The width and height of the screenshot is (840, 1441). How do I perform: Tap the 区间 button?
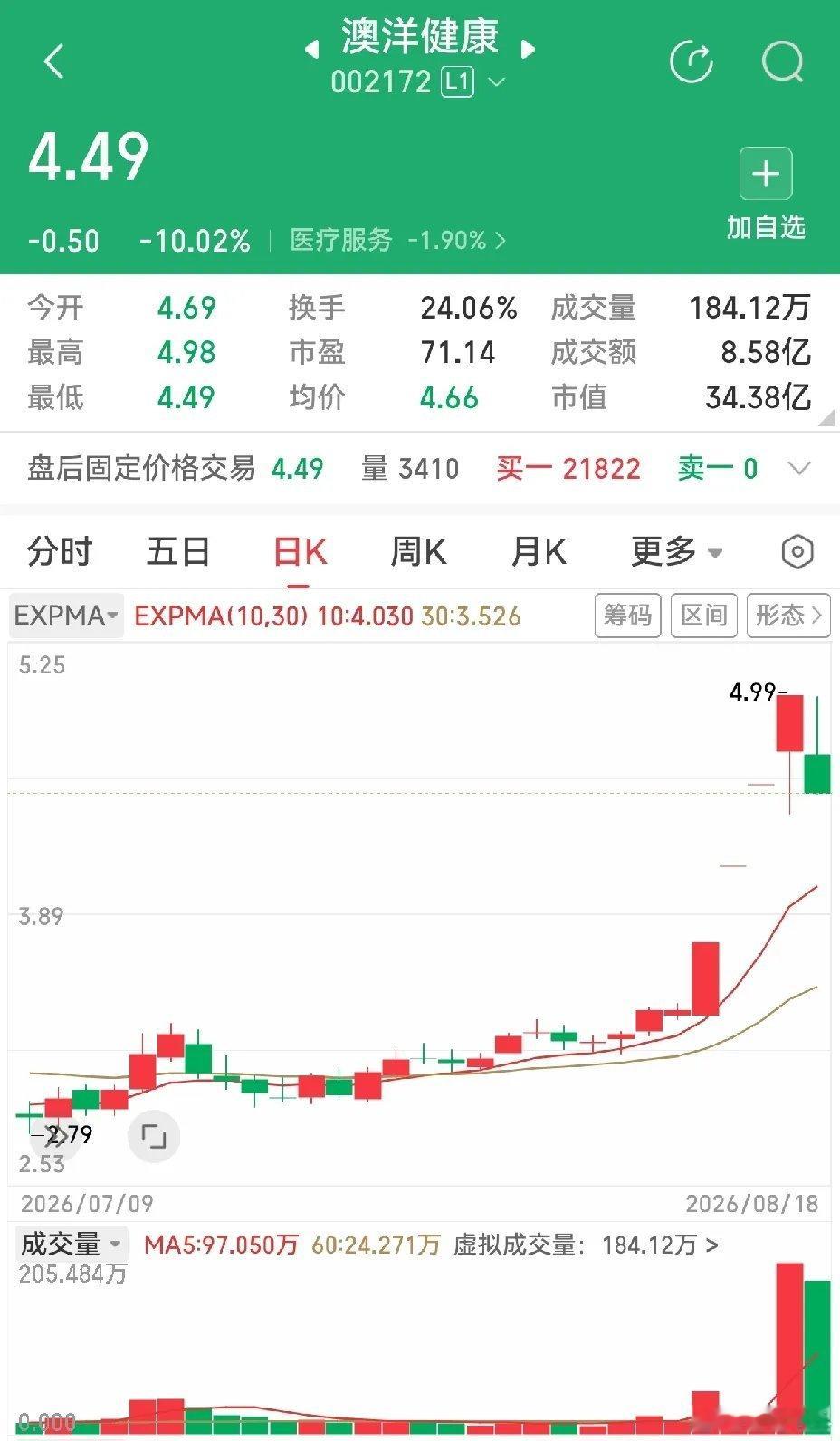(x=704, y=616)
